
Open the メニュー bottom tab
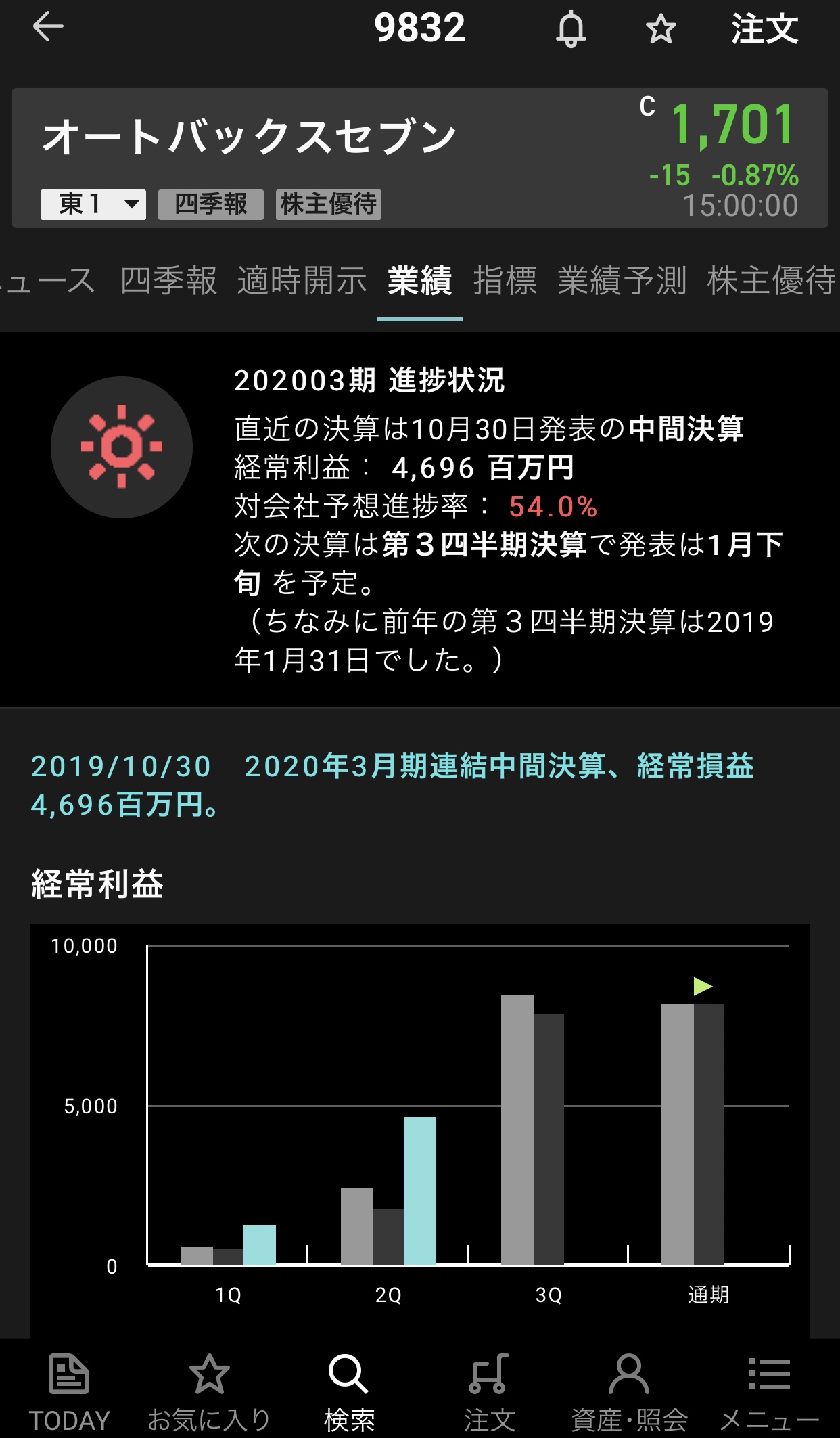[769, 1391]
